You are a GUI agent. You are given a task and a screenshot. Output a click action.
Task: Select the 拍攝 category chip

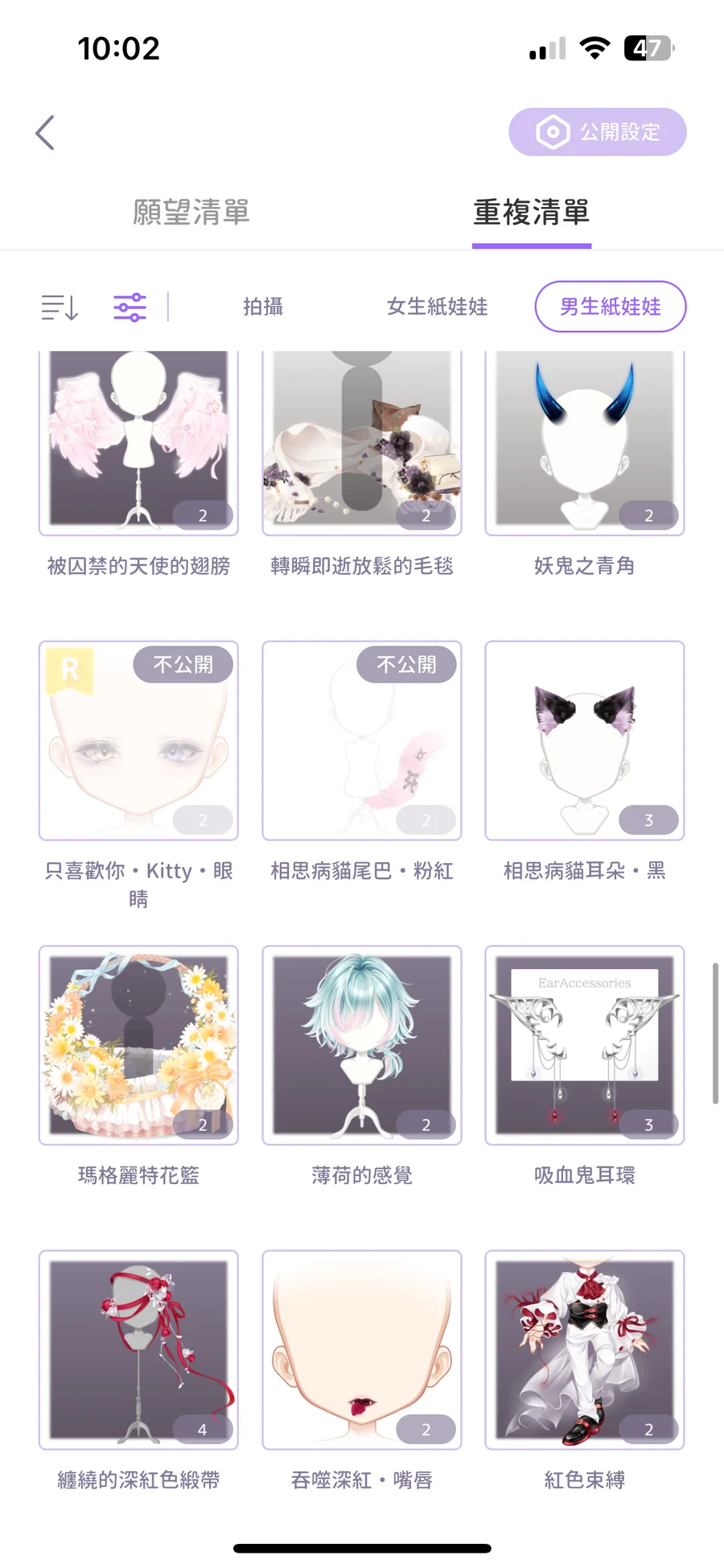pos(263,307)
